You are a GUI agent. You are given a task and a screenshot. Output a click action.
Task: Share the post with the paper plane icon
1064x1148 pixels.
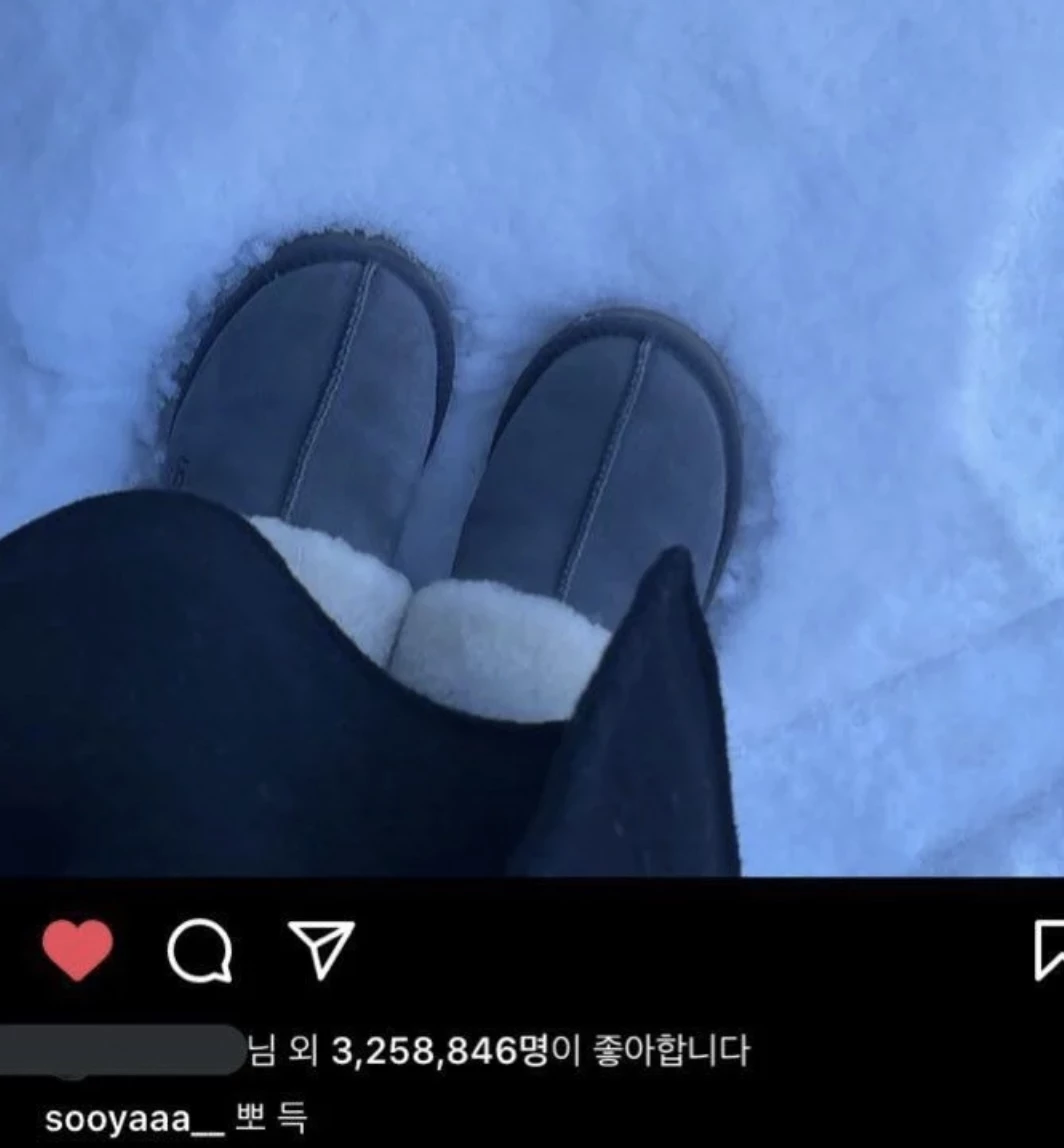321,949
